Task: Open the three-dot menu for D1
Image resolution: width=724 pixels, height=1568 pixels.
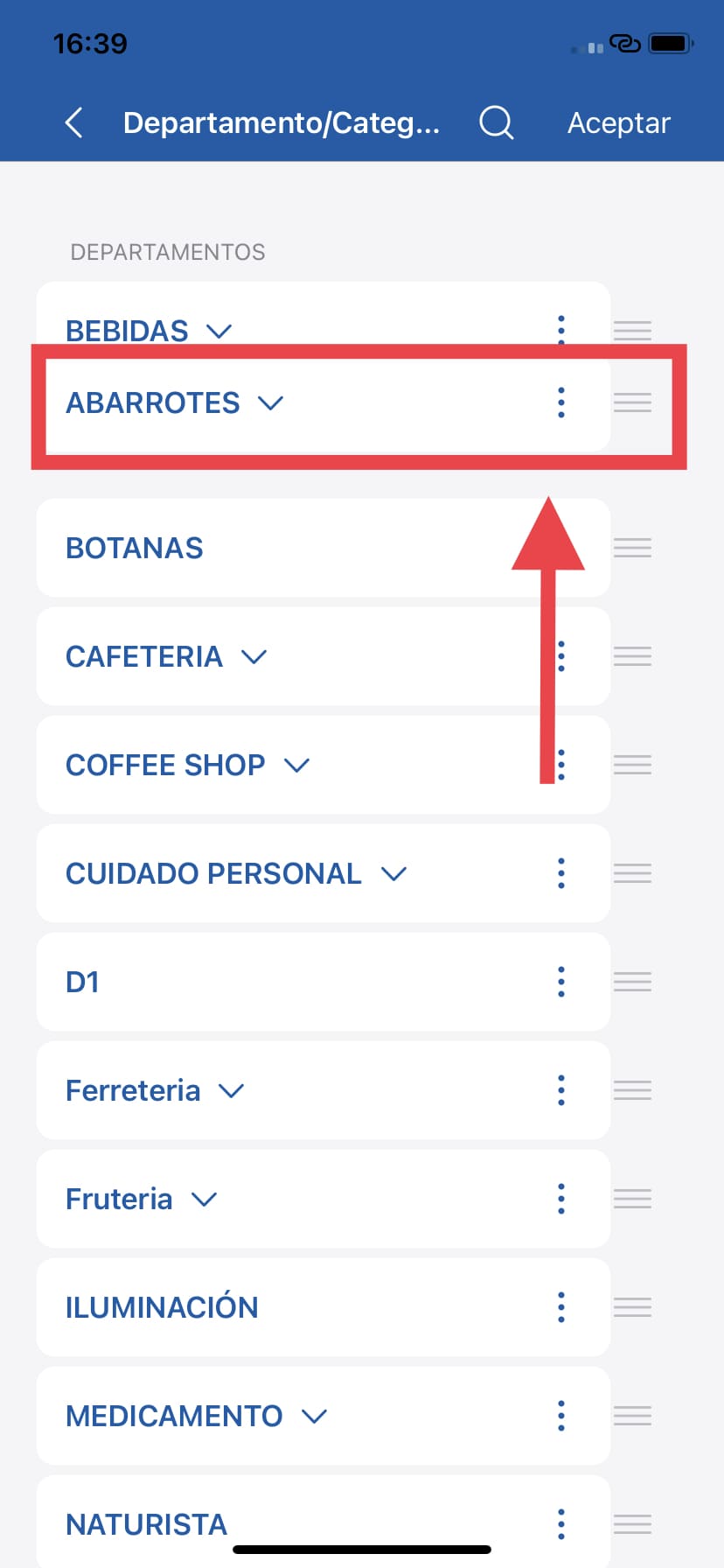Action: [561, 982]
